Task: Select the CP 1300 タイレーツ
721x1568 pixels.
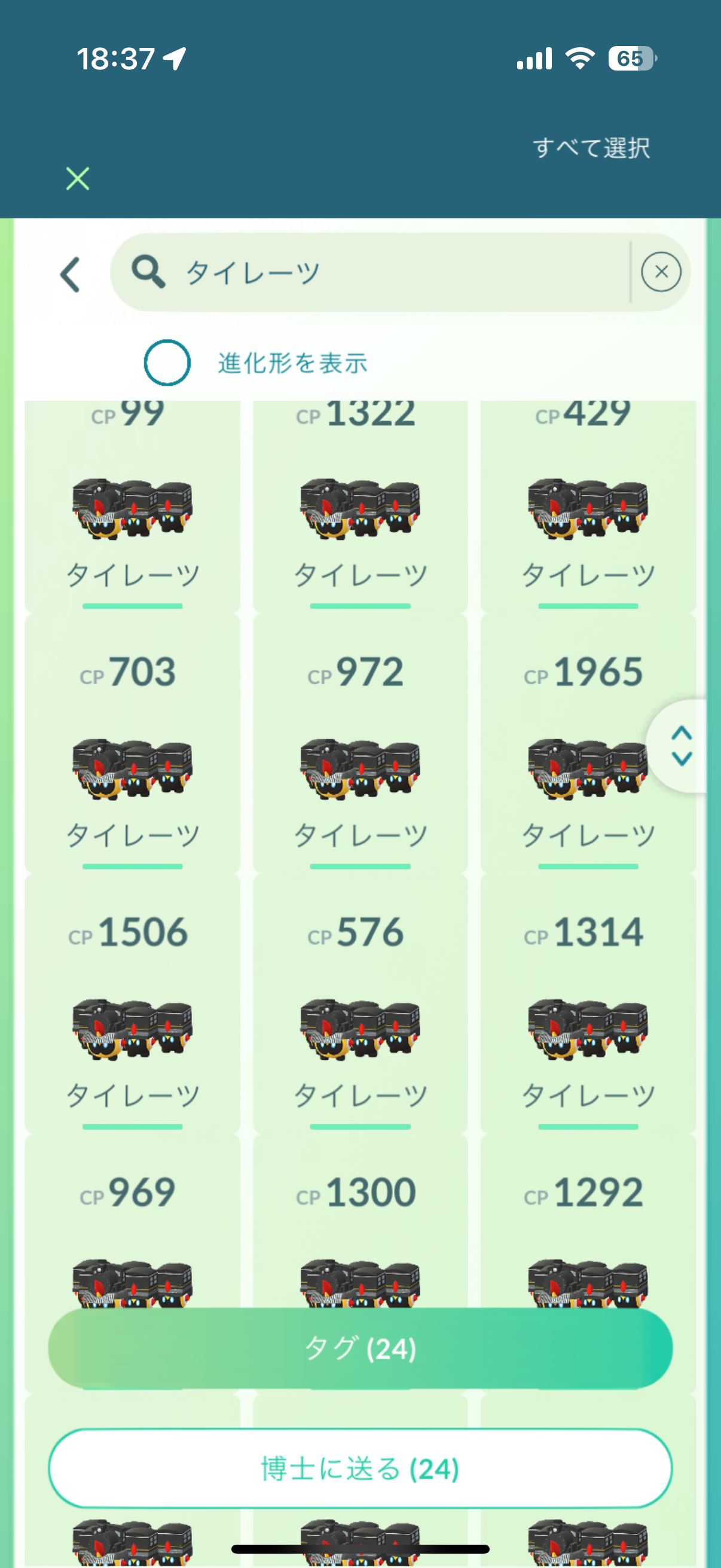Action: [x=360, y=1248]
